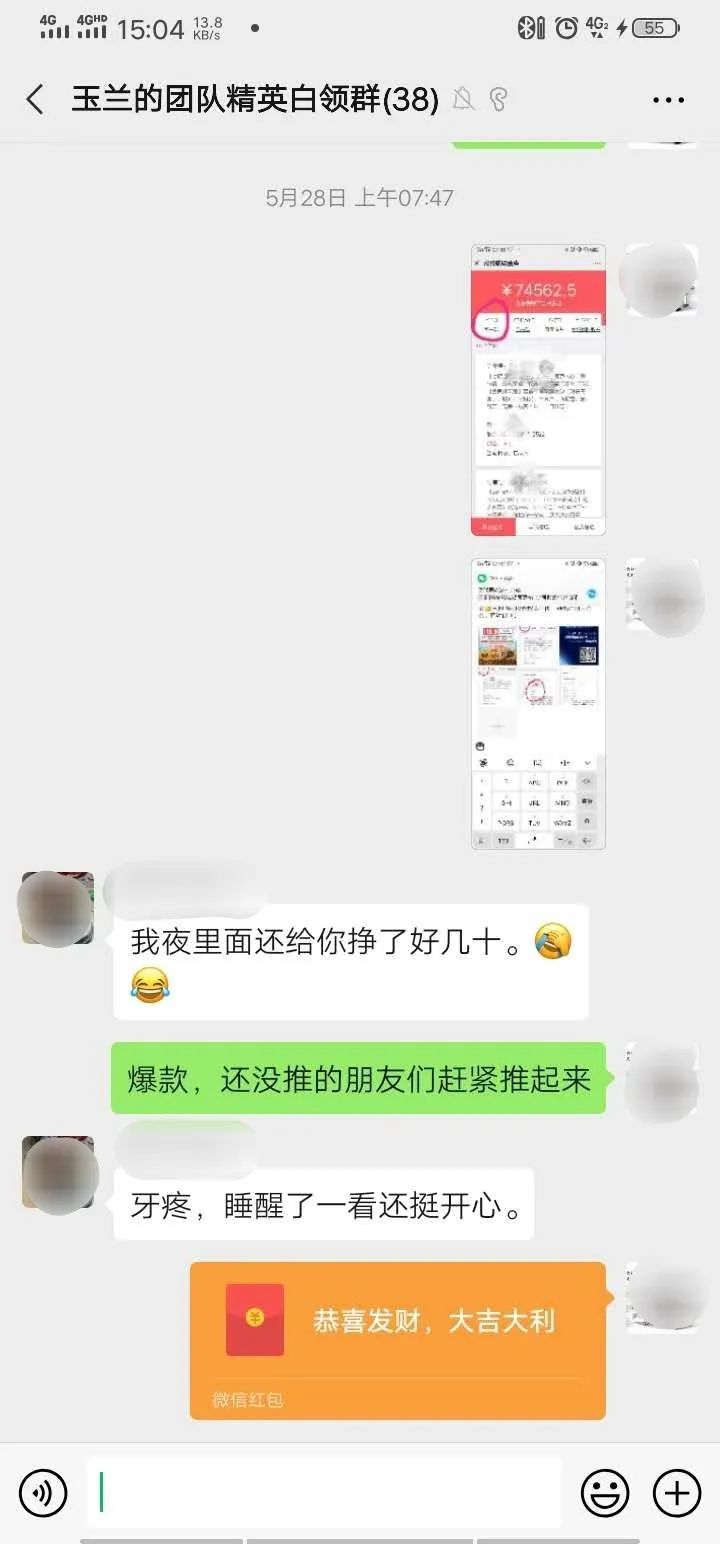Open the plus attachments menu
The height and width of the screenshot is (1544, 720).
pos(677,1493)
